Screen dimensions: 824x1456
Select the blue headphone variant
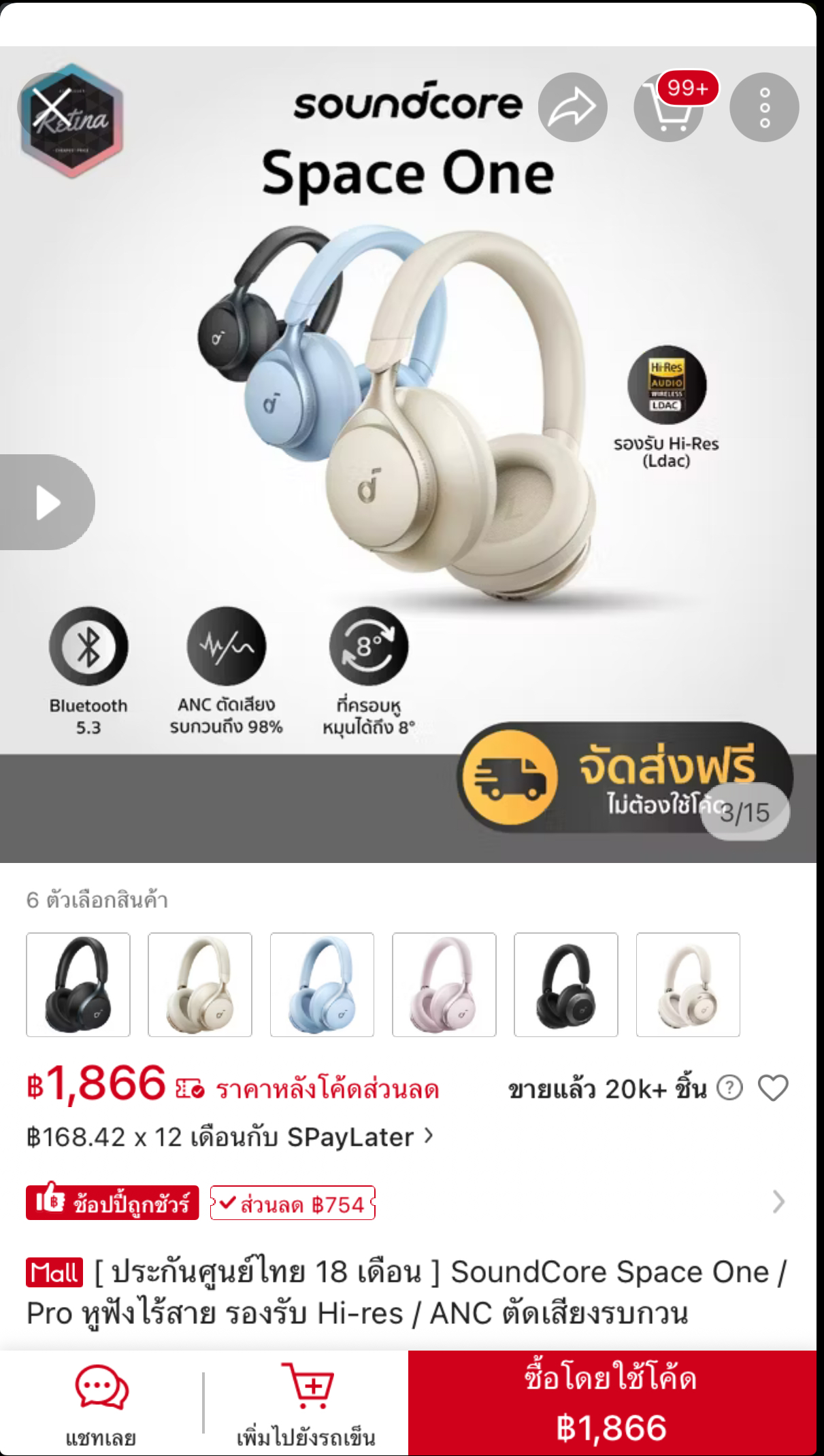coord(322,985)
